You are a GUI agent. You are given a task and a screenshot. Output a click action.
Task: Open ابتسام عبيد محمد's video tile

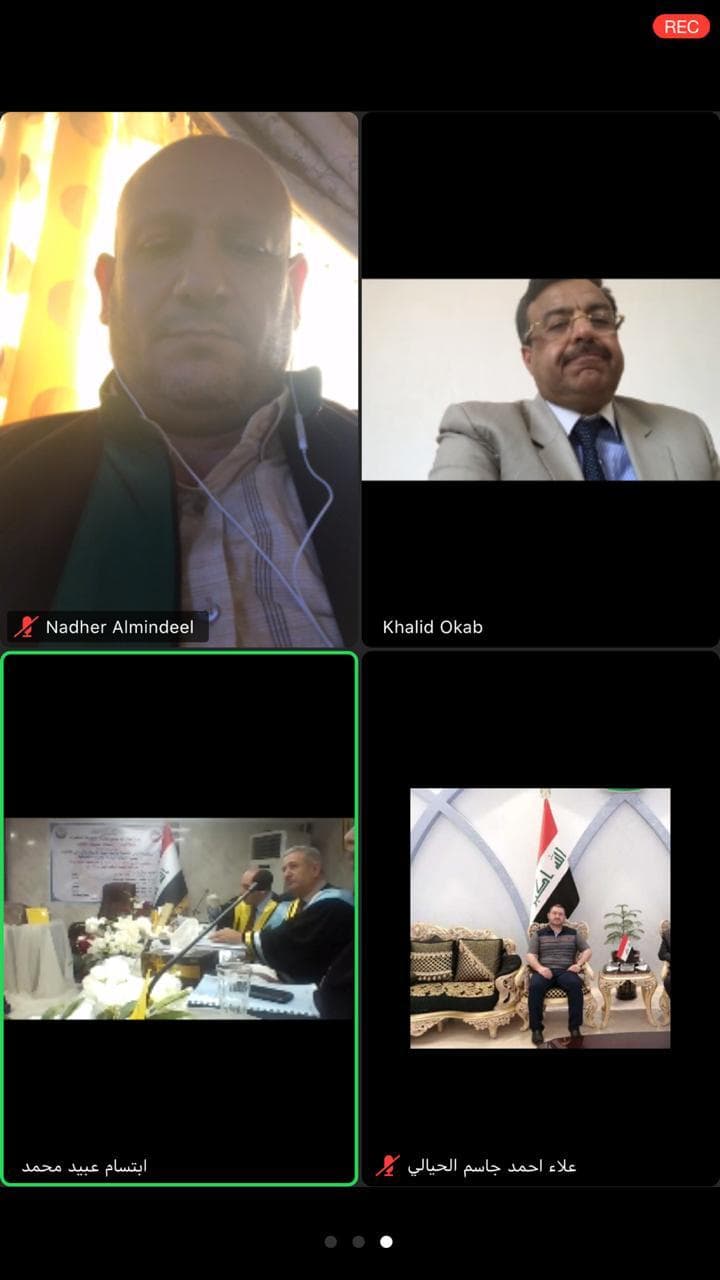179,918
